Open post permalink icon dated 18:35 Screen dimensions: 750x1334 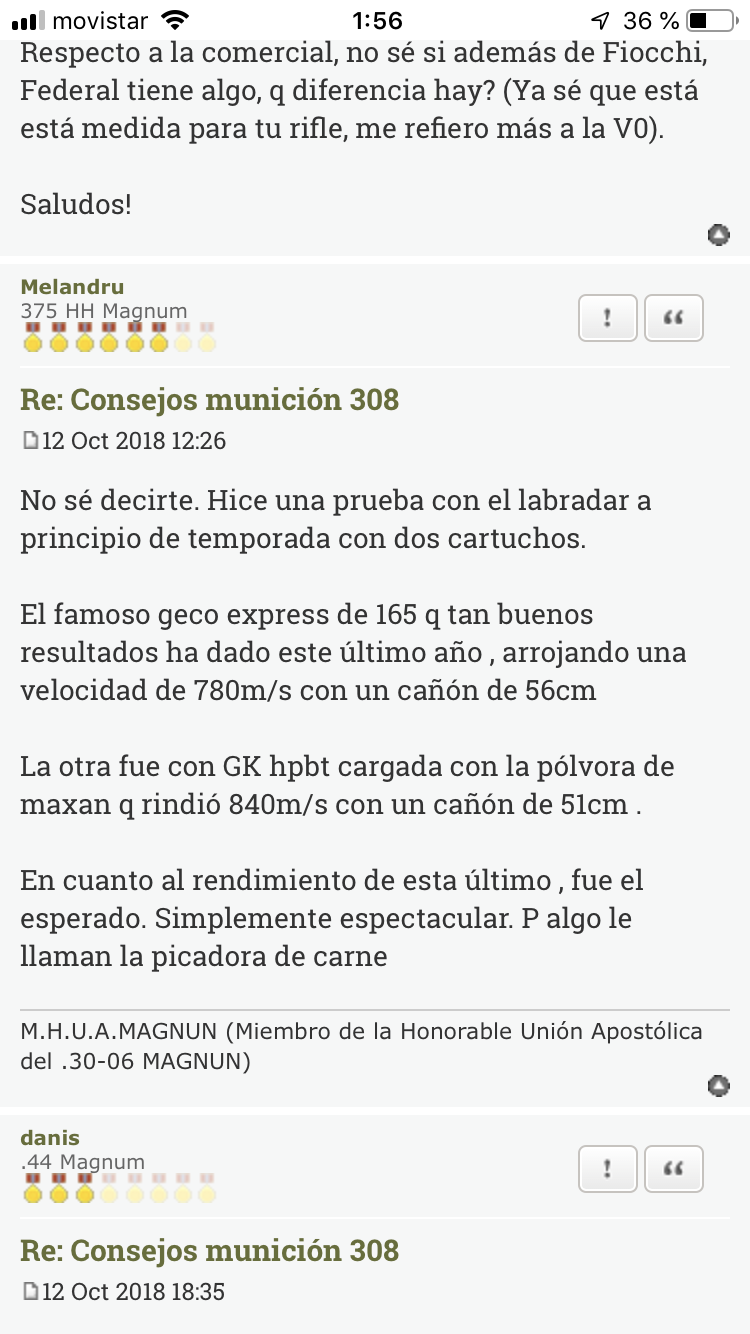click(29, 1292)
